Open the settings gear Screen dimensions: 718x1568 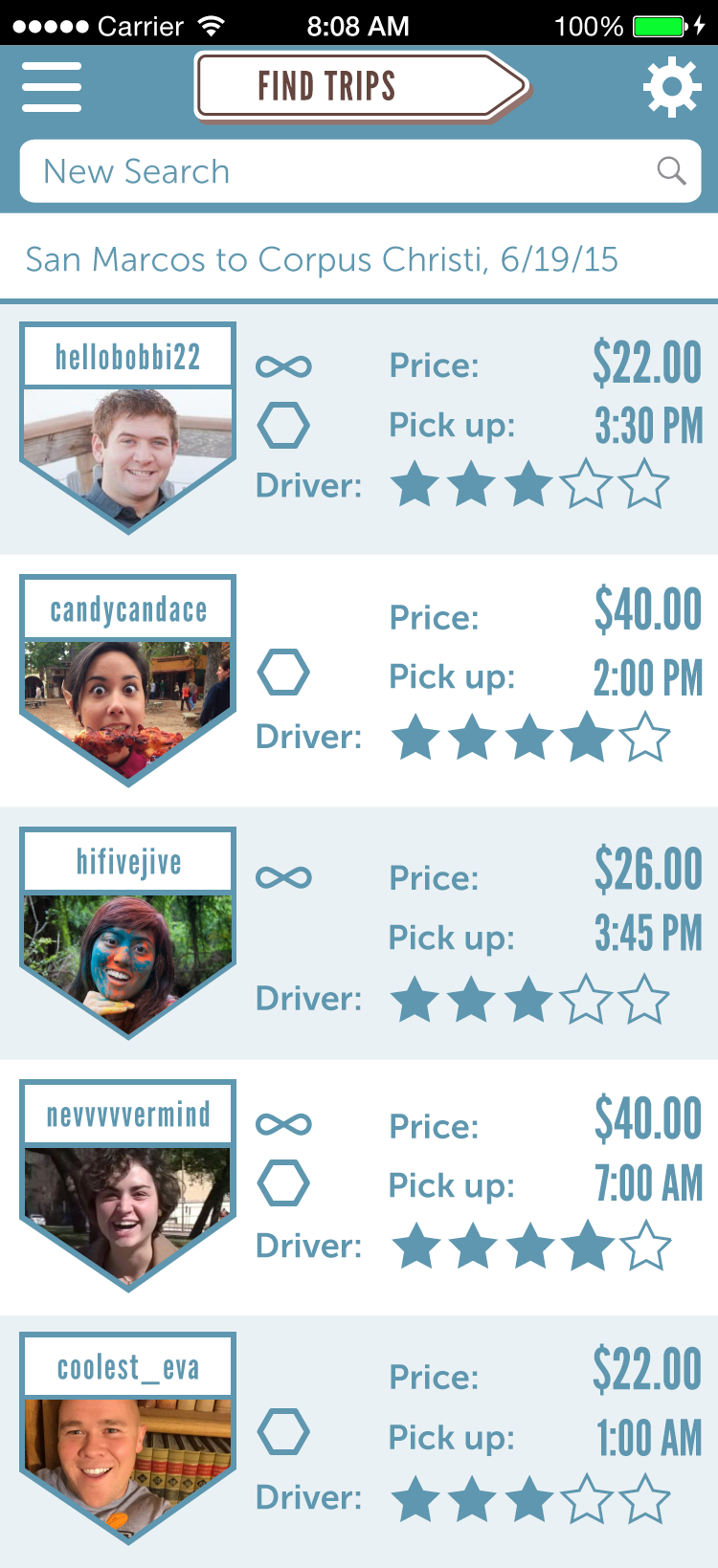[x=672, y=87]
